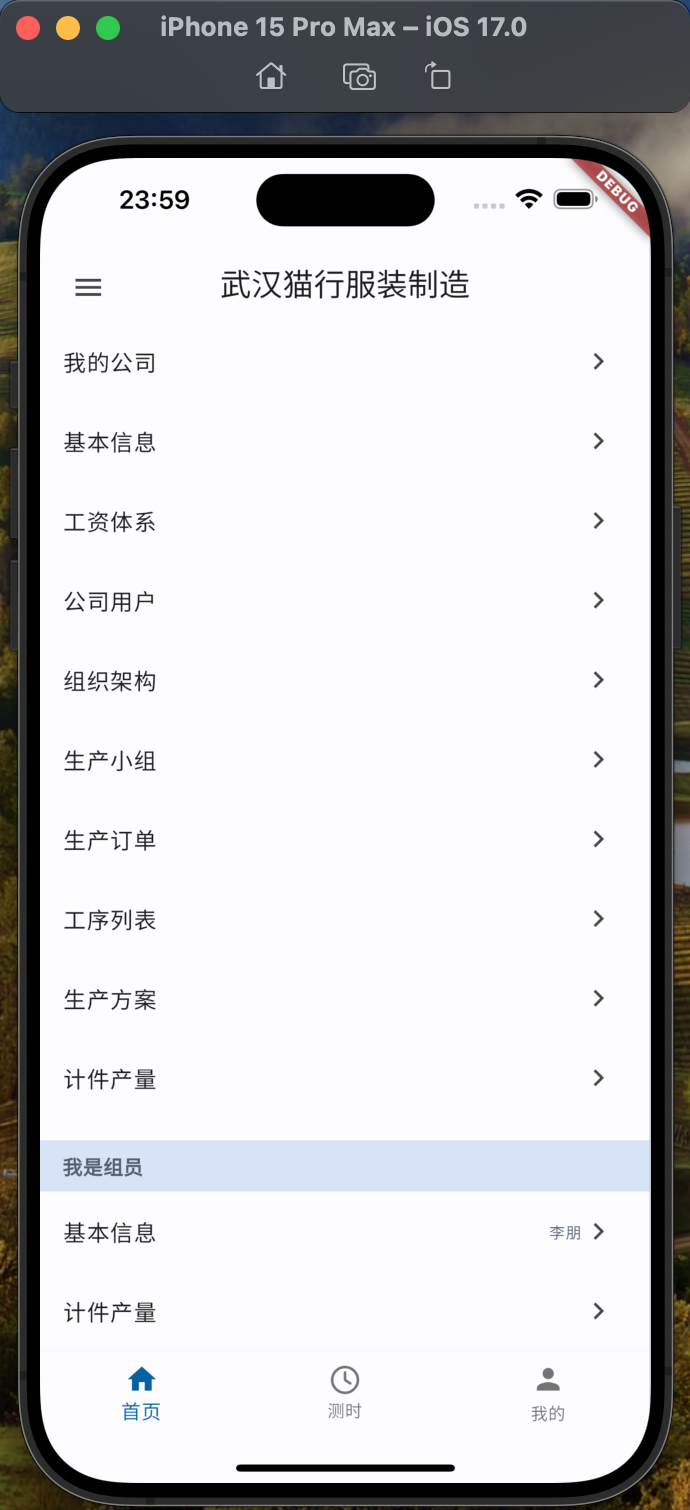Open the 基本信息 row showing 李朋
This screenshot has height=1510, width=690.
(345, 1233)
